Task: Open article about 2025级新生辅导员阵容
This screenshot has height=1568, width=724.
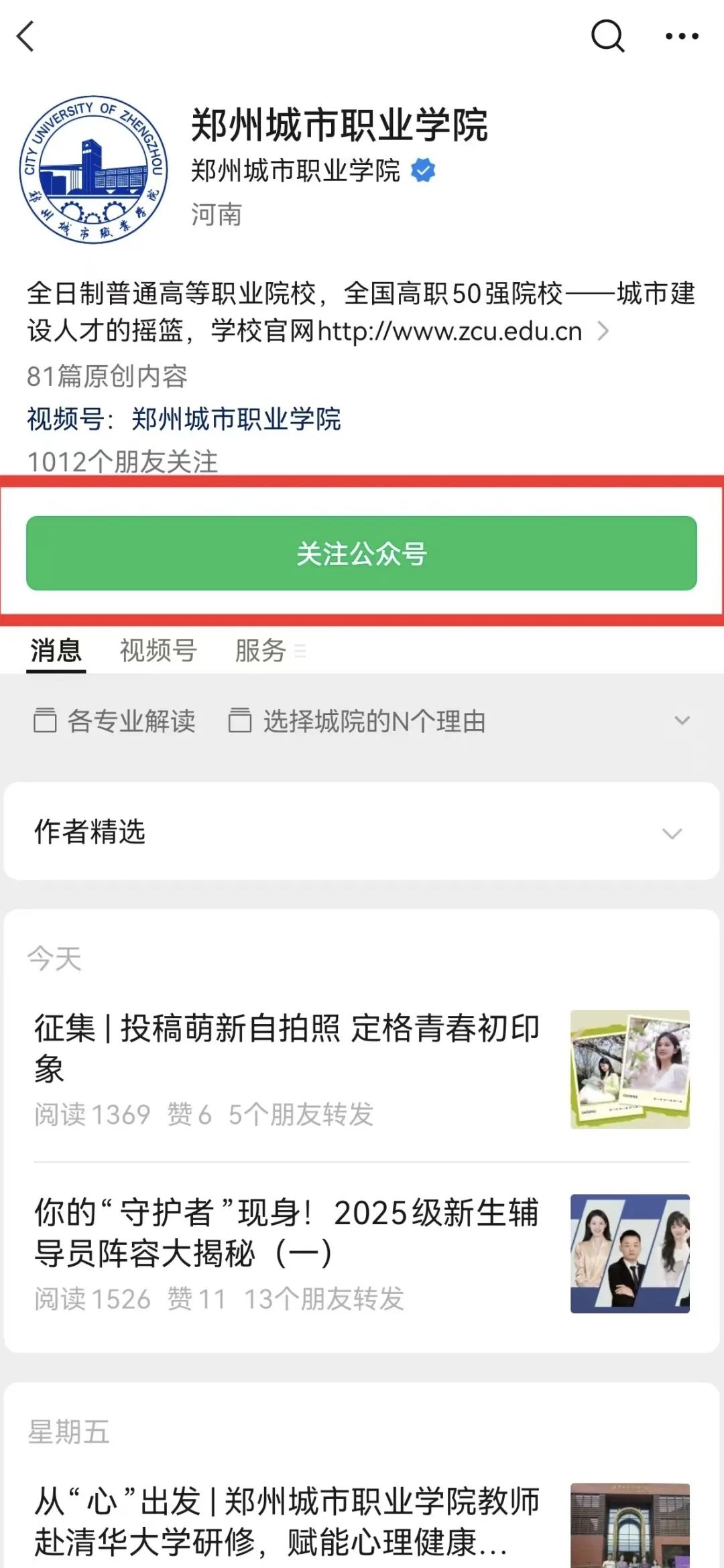Action: coord(288,1232)
